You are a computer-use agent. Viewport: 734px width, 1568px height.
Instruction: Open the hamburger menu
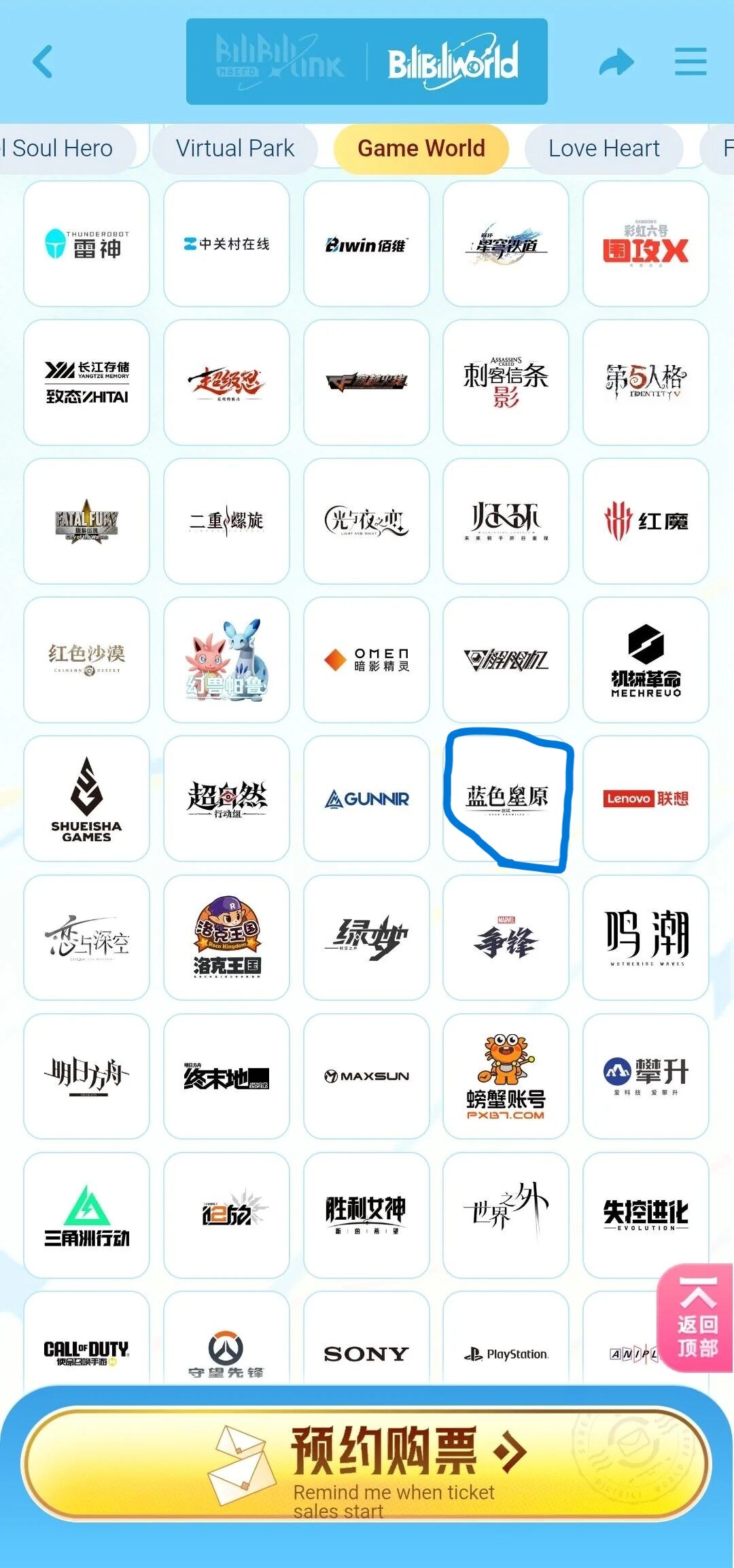(691, 62)
